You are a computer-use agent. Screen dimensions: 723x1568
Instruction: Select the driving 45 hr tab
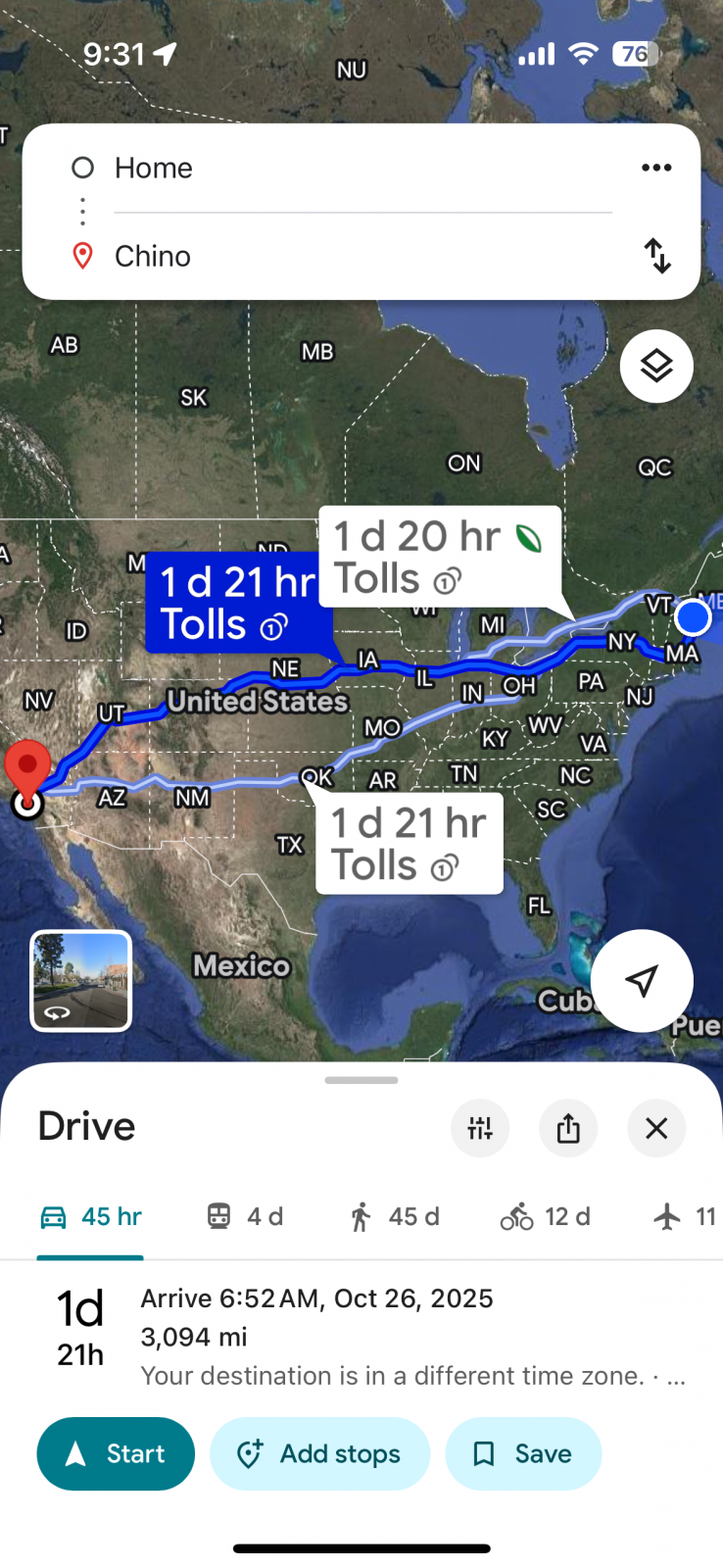[90, 1217]
